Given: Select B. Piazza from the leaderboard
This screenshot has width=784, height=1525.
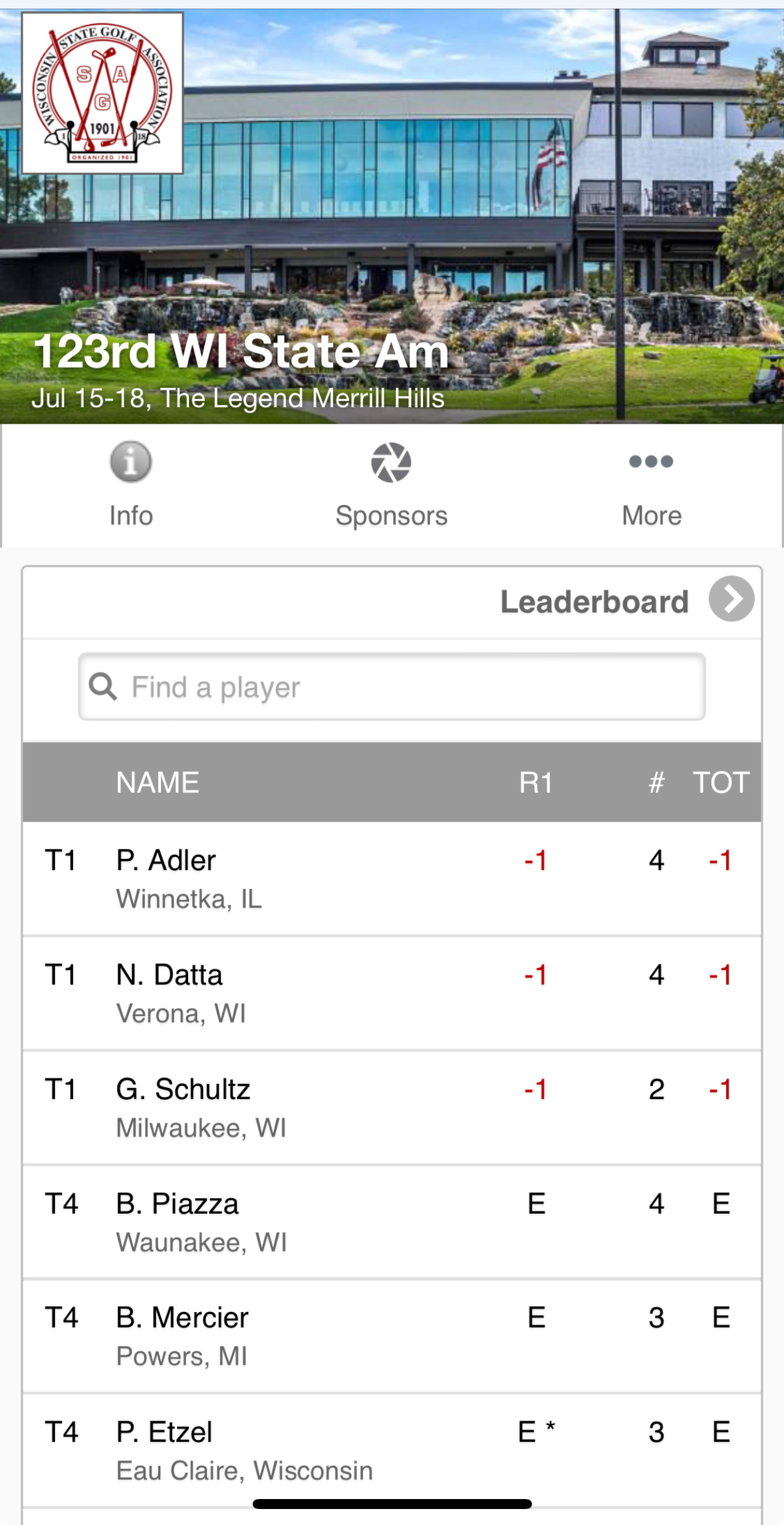Looking at the screenshot, I should click(392, 1222).
